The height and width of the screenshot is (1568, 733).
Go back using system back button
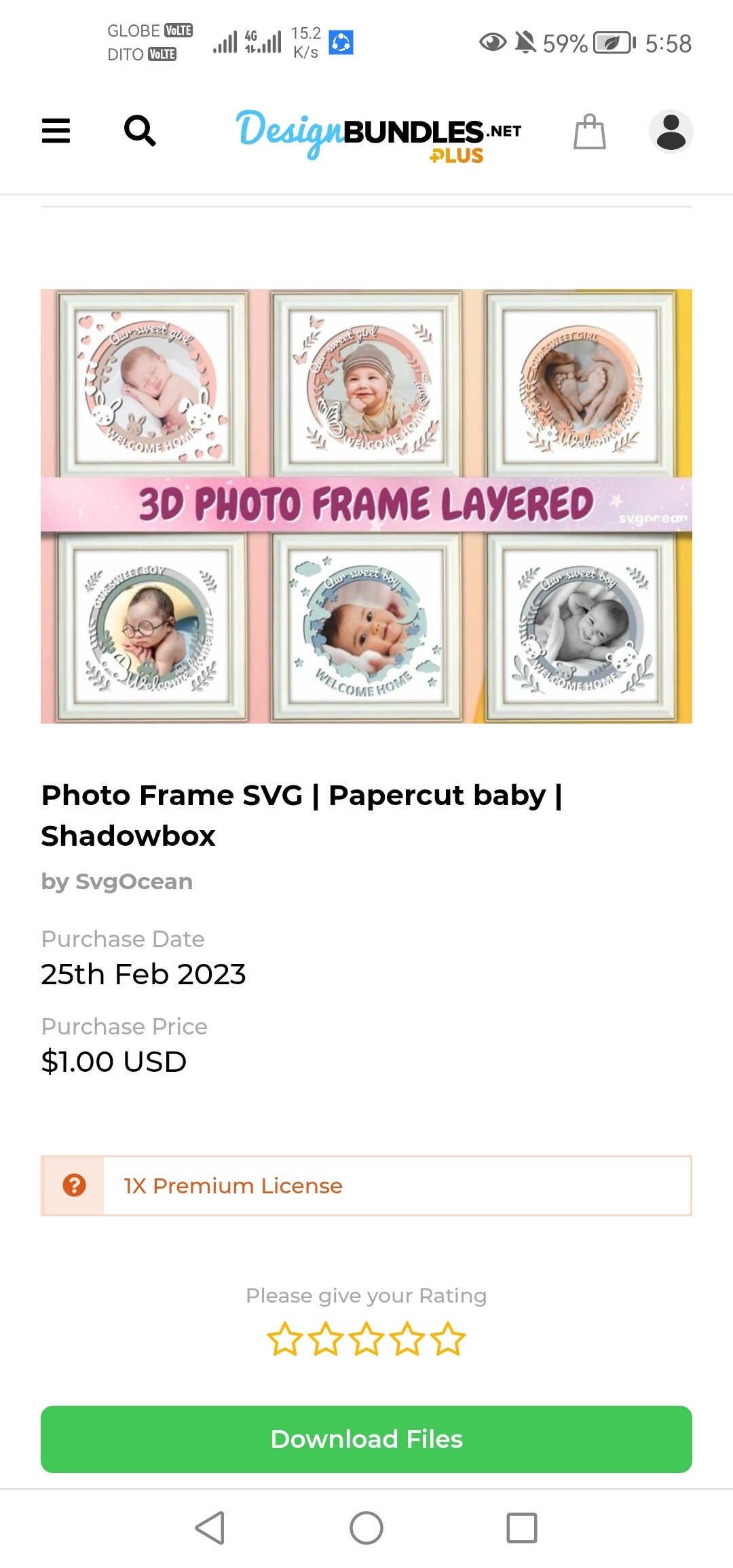click(210, 1528)
